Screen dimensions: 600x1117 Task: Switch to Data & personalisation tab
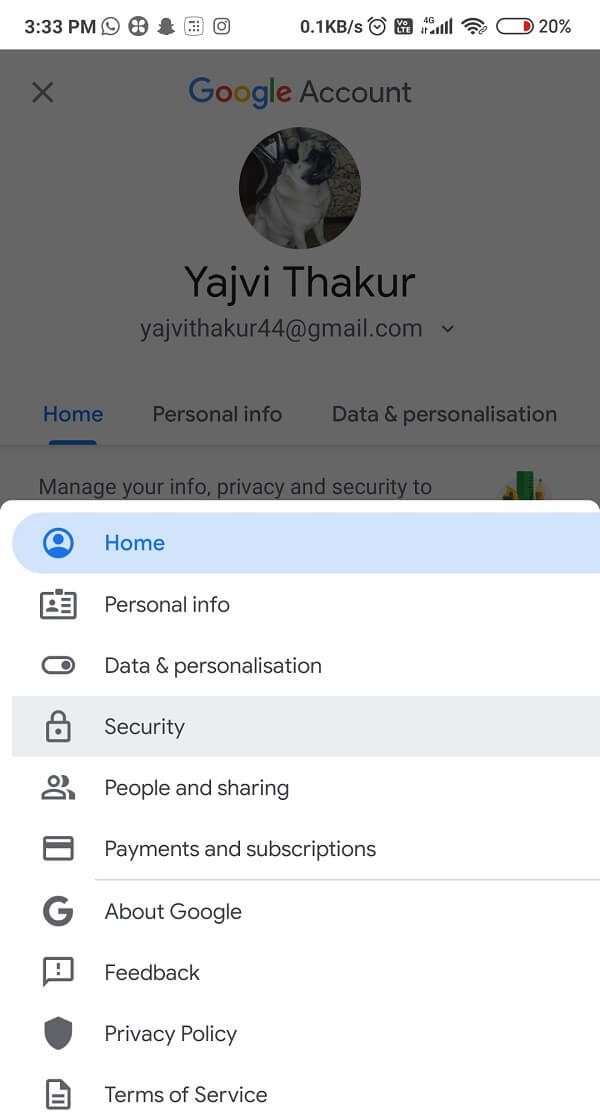tap(444, 414)
